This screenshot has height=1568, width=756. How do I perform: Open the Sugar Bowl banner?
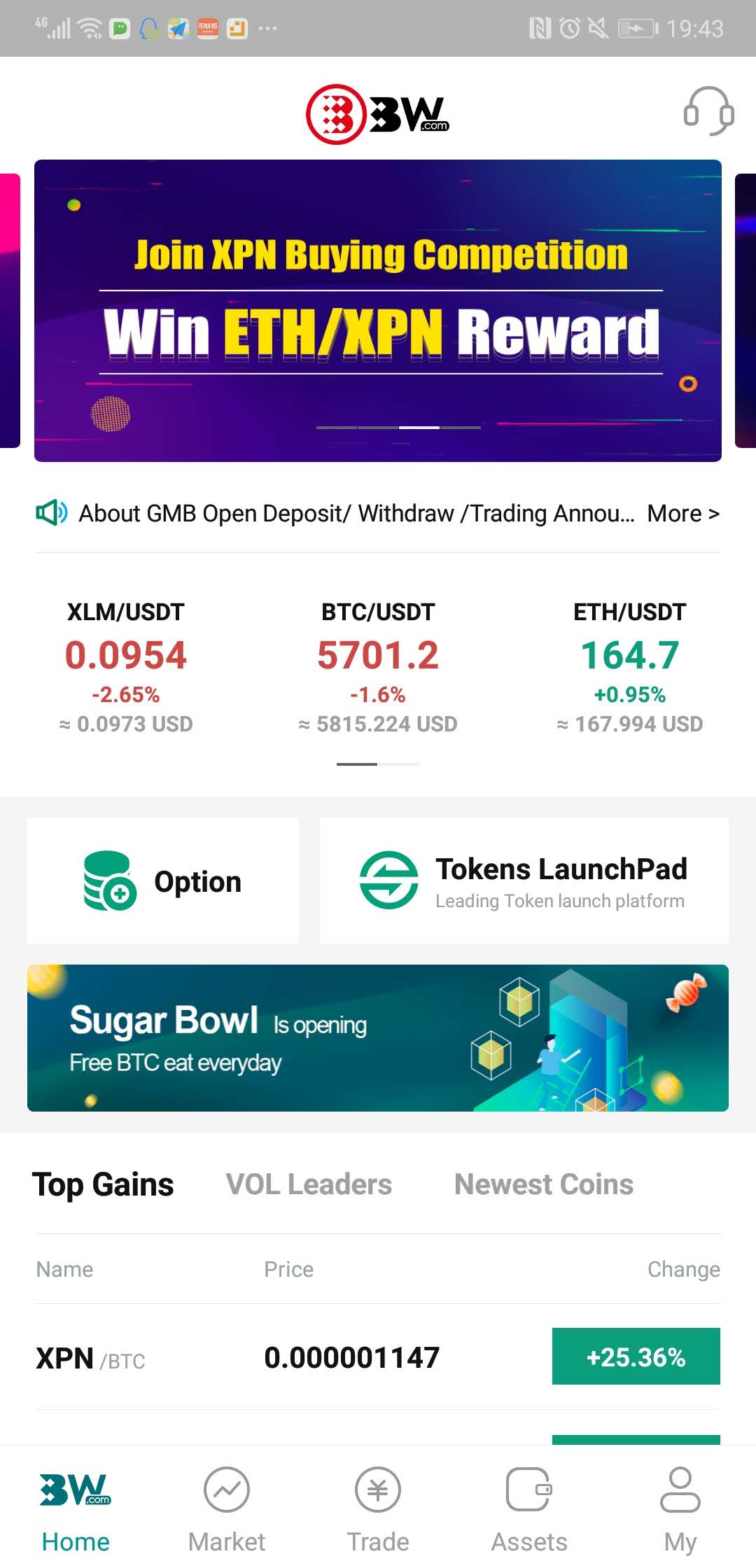point(378,1038)
